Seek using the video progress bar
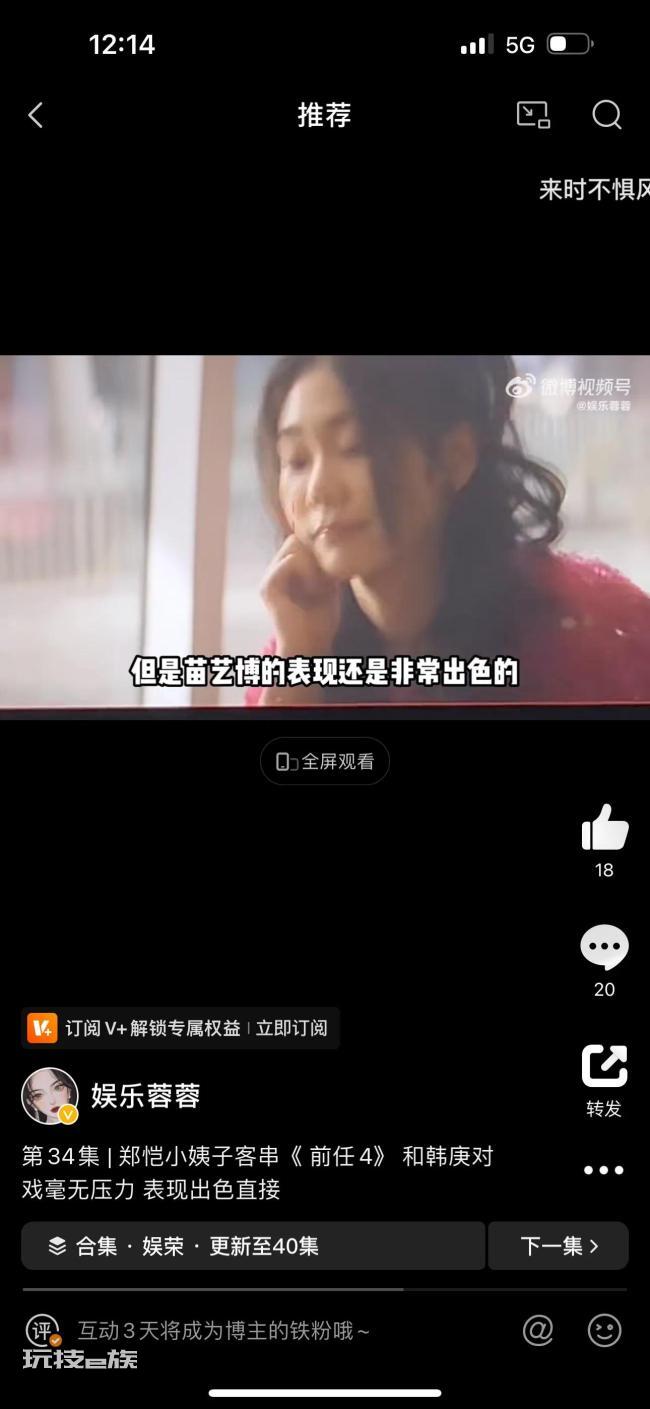650x1409 pixels. [325, 1290]
